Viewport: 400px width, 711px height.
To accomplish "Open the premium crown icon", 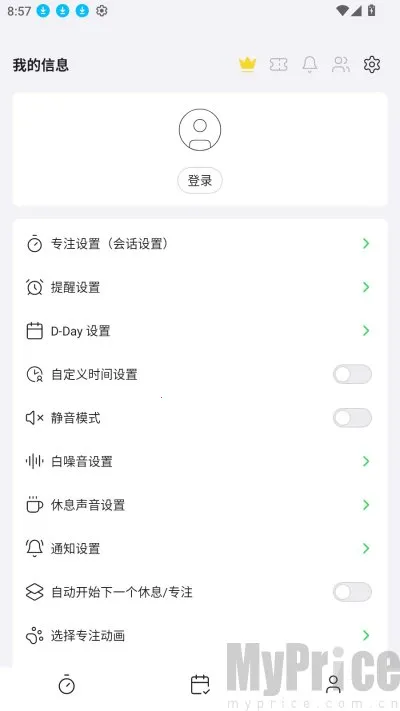I will (248, 64).
